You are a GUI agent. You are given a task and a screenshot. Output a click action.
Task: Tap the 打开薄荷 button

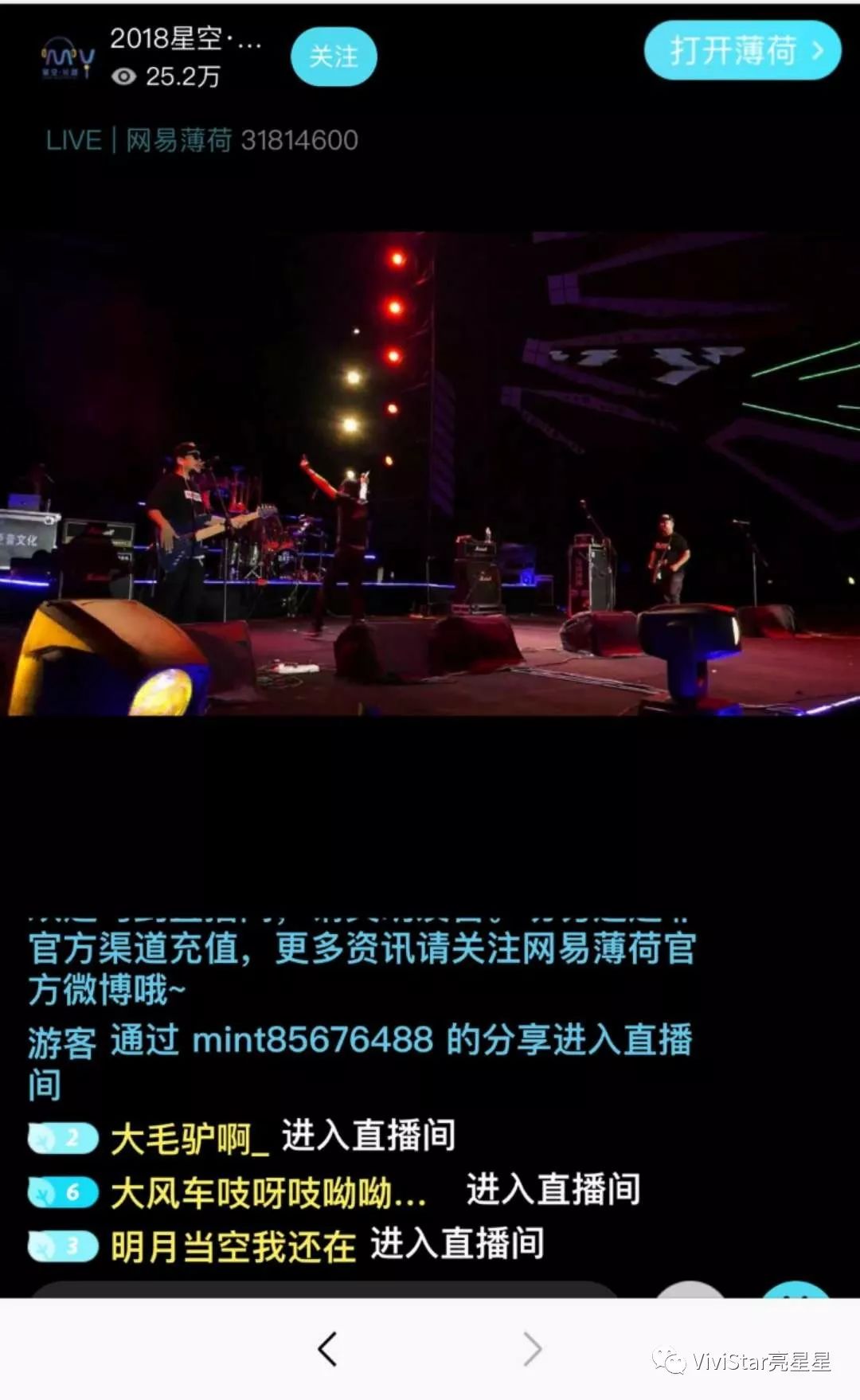[741, 51]
